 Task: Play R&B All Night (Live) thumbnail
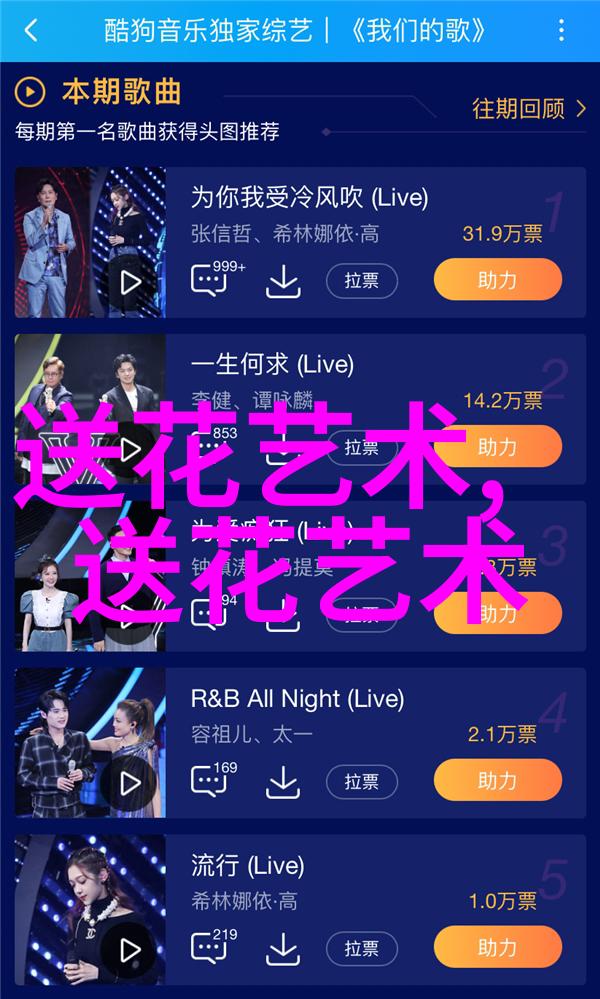coord(90,743)
